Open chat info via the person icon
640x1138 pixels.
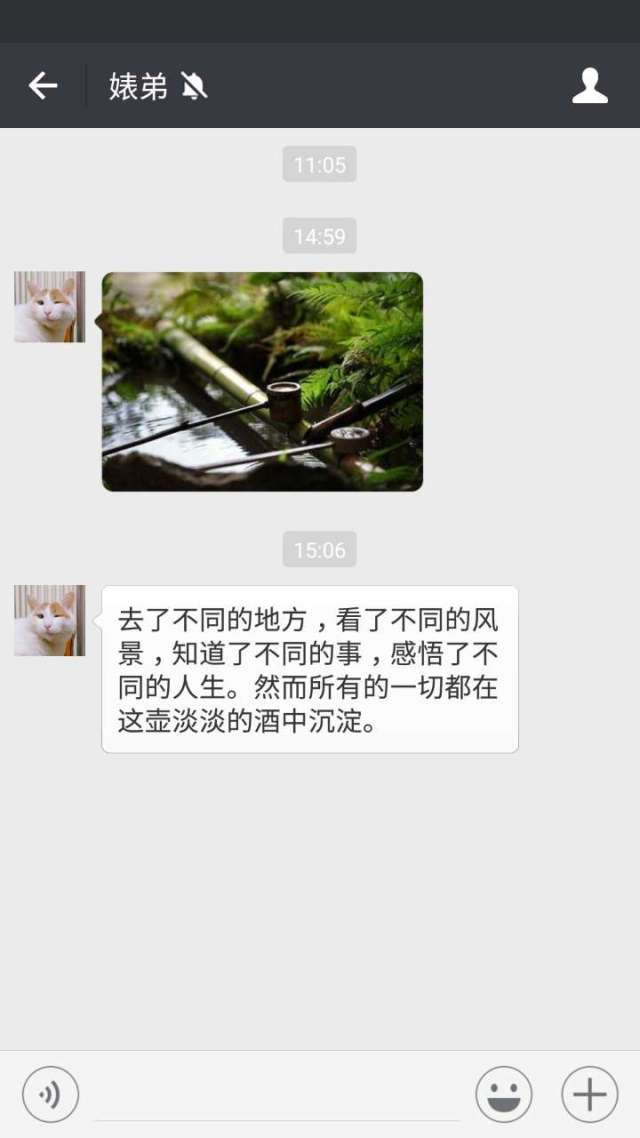(589, 86)
